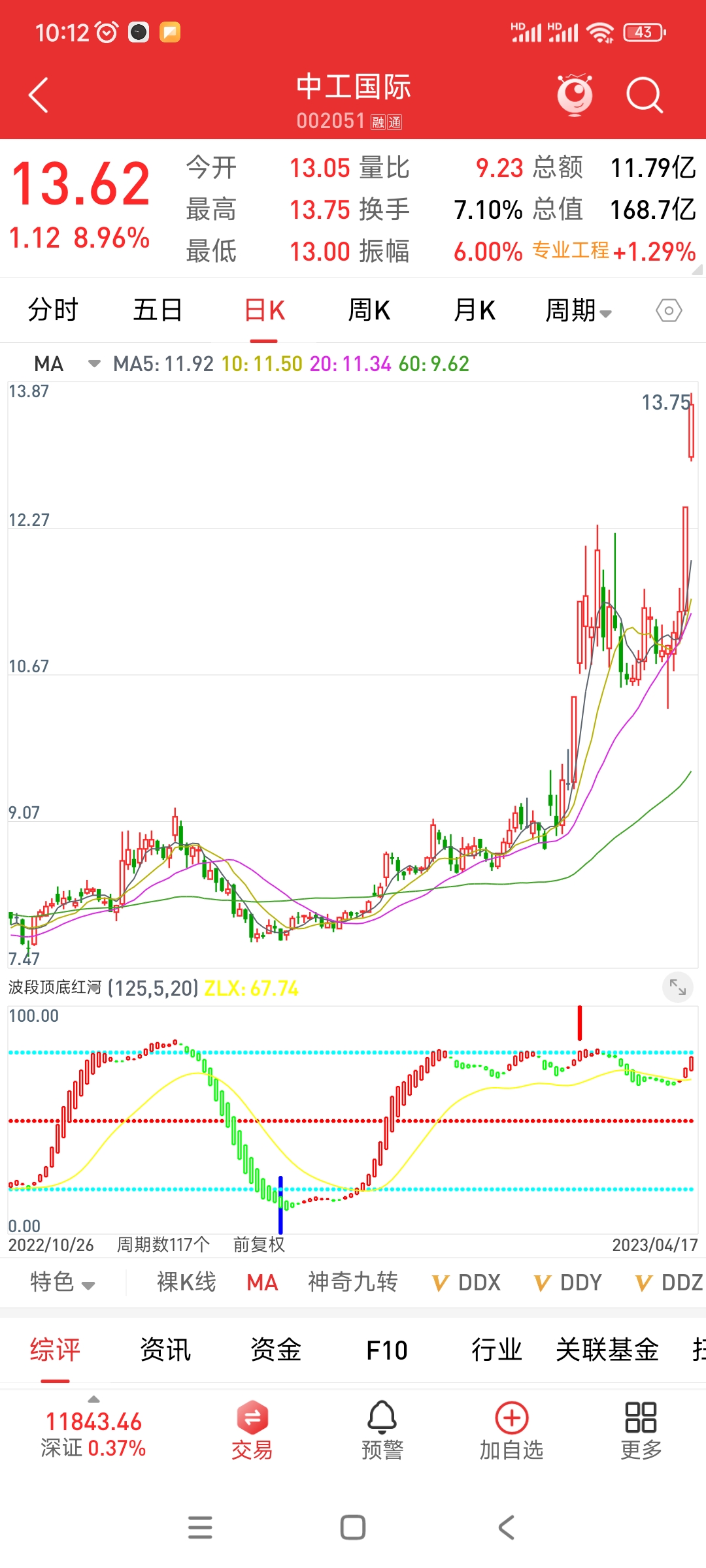Viewport: 706px width, 1568px height.
Task: Open the 特色 indicator dropdown
Action: [x=62, y=1282]
